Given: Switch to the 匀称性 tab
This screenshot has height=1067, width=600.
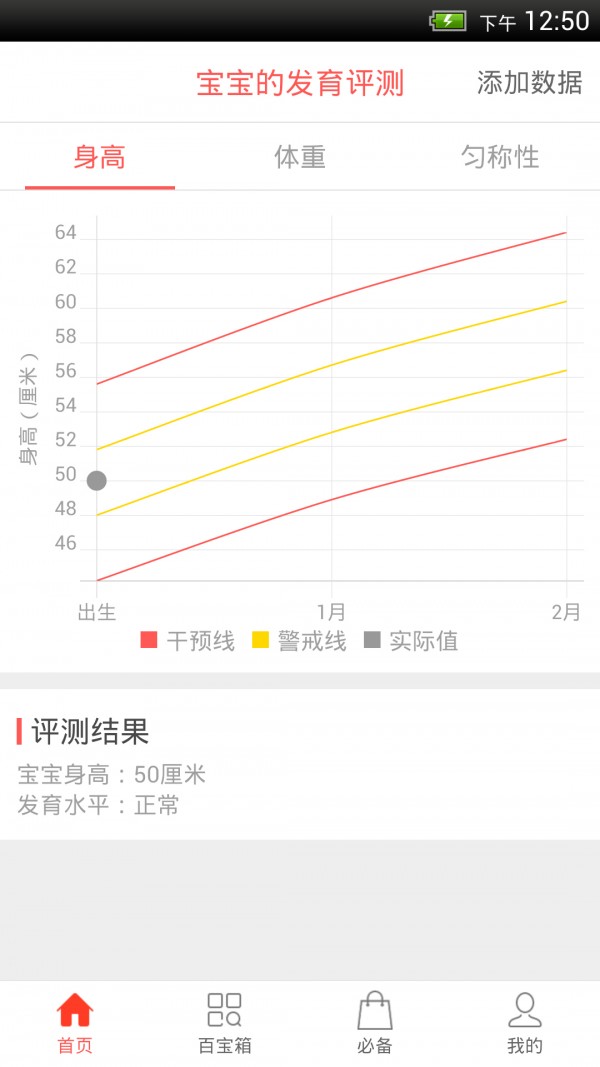Looking at the screenshot, I should point(499,157).
